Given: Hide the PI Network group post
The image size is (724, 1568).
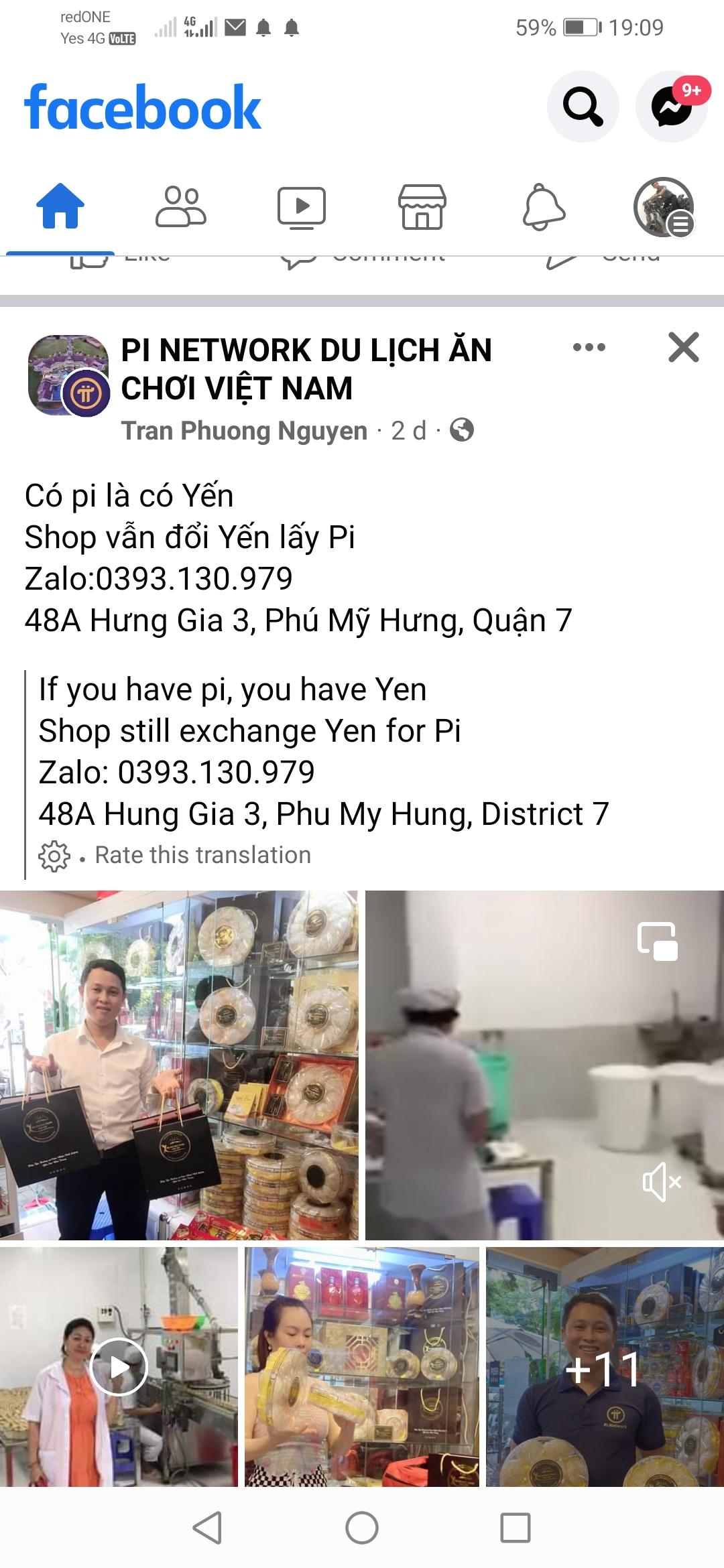Looking at the screenshot, I should click(683, 347).
